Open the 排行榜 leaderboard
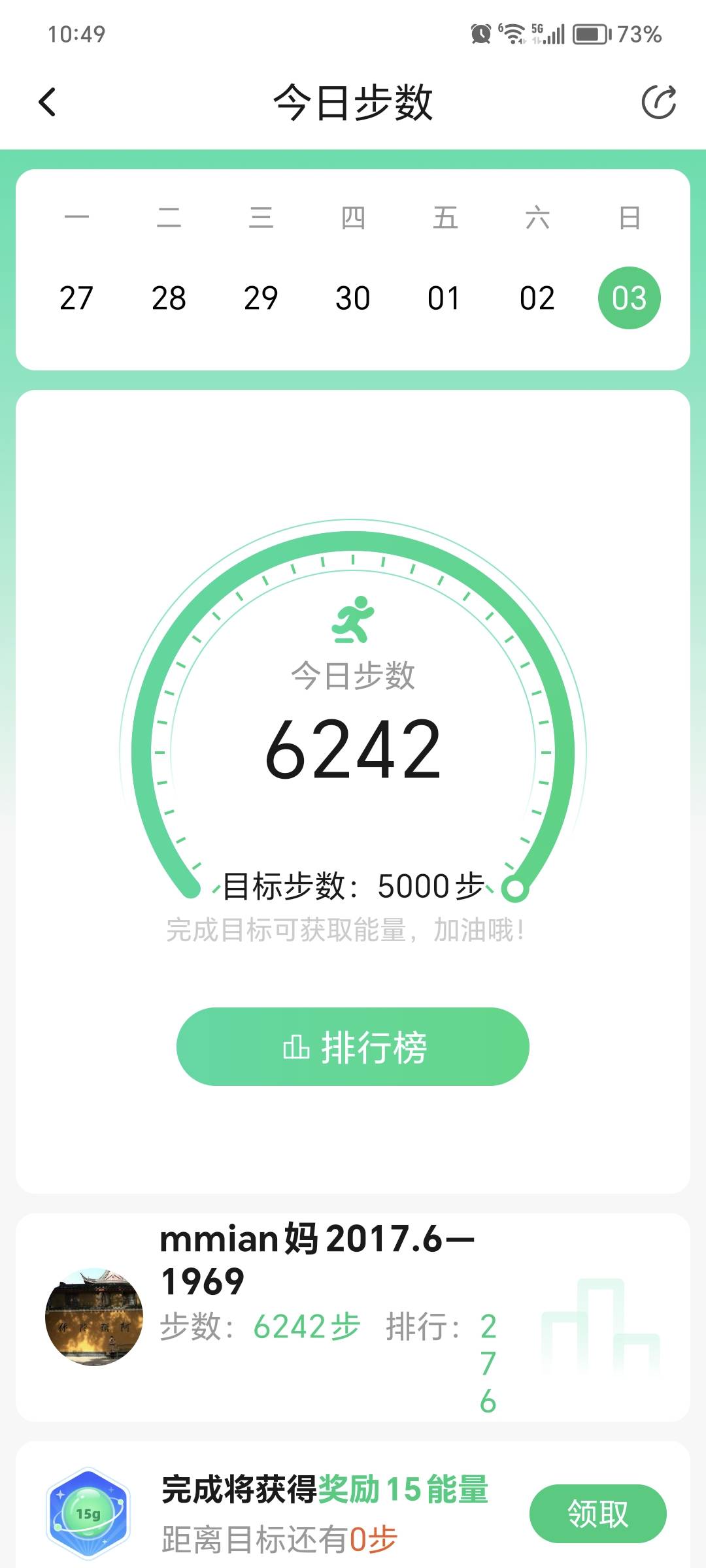Screen dimensions: 706x1568 click(353, 1046)
